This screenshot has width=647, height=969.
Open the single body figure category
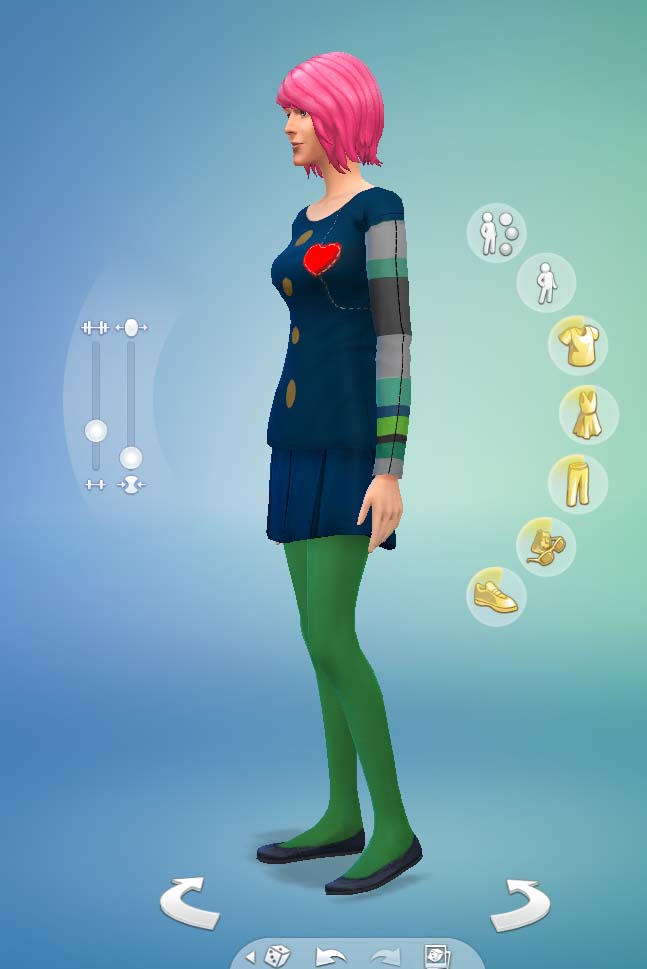[545, 282]
